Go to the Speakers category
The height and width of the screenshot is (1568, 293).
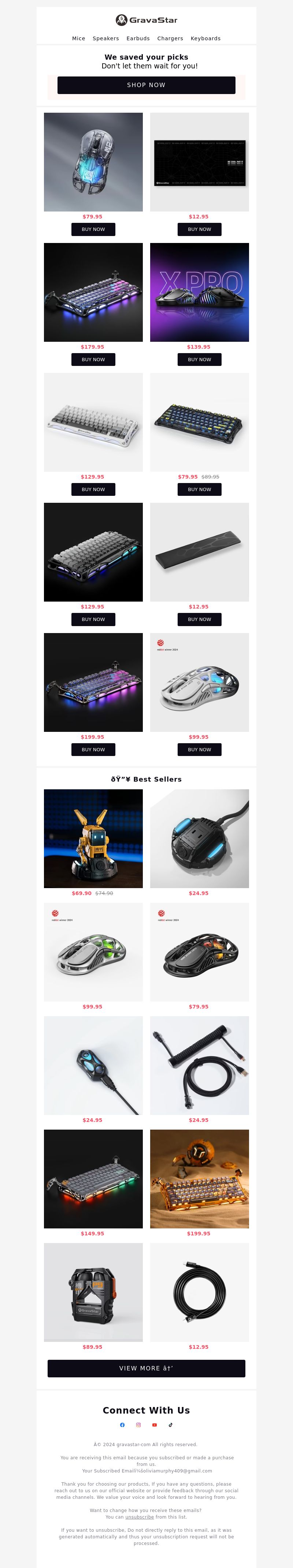tap(105, 38)
